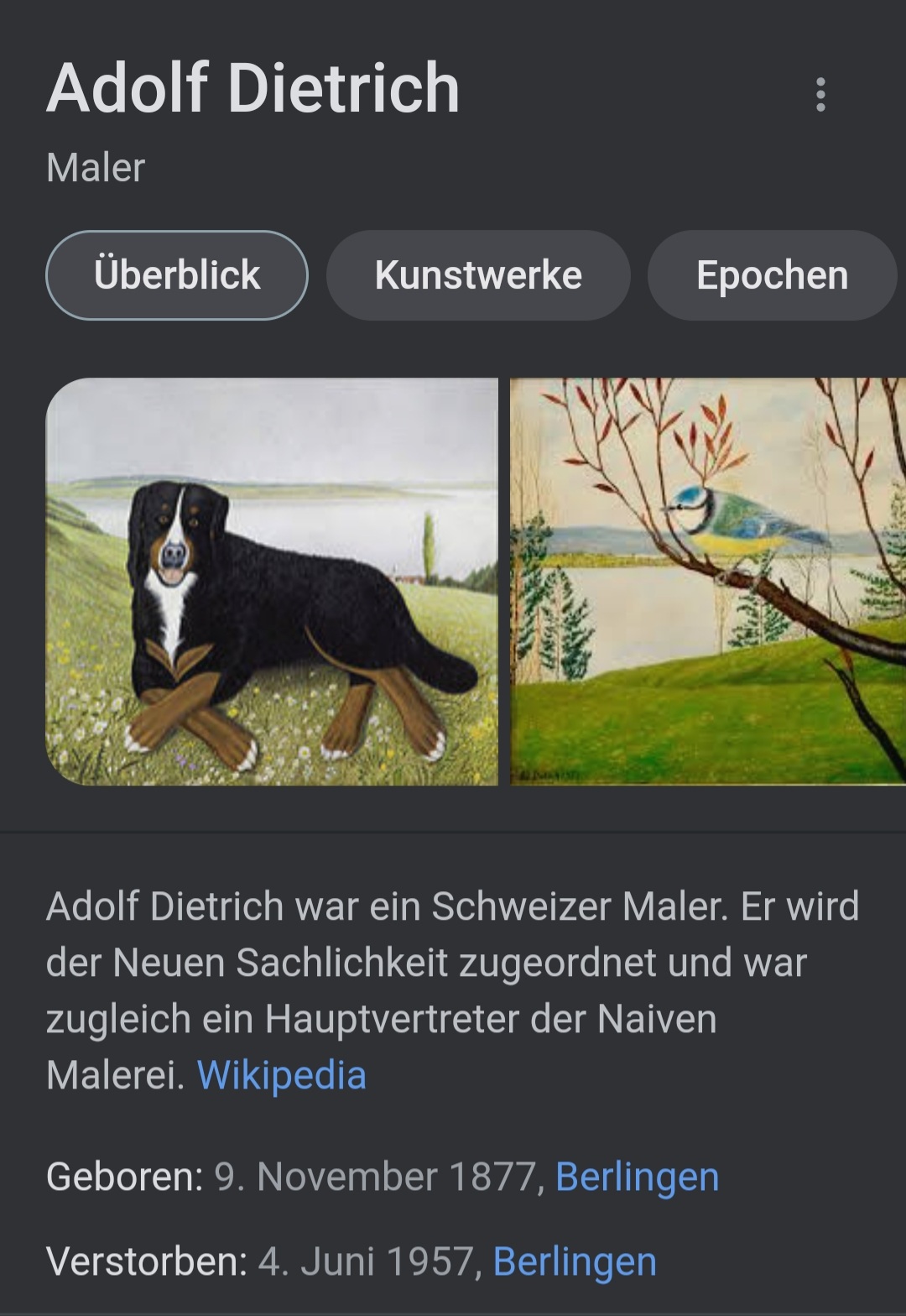Open the three-dot overflow menu
The image size is (906, 1316).
point(820,94)
